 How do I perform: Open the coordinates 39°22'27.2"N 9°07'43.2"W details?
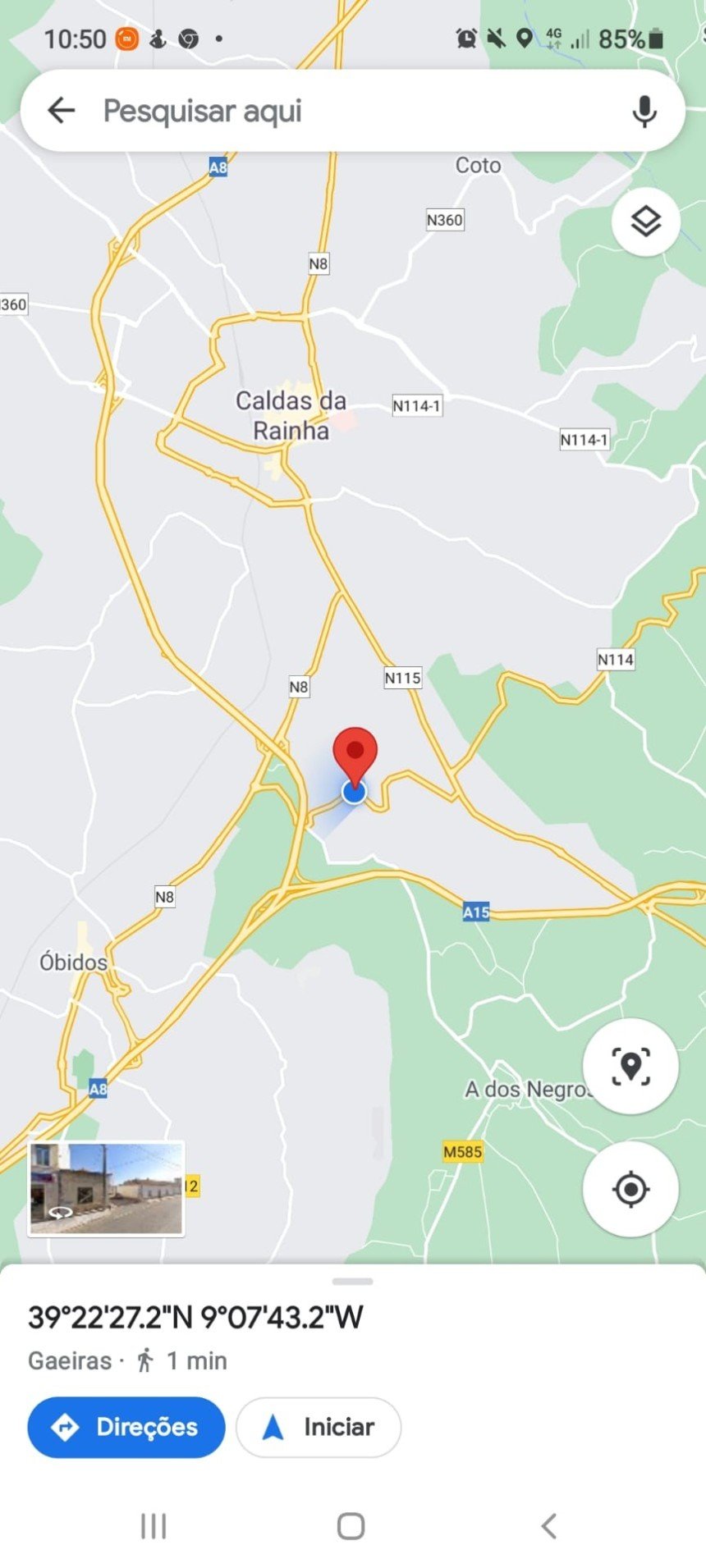(x=195, y=1317)
